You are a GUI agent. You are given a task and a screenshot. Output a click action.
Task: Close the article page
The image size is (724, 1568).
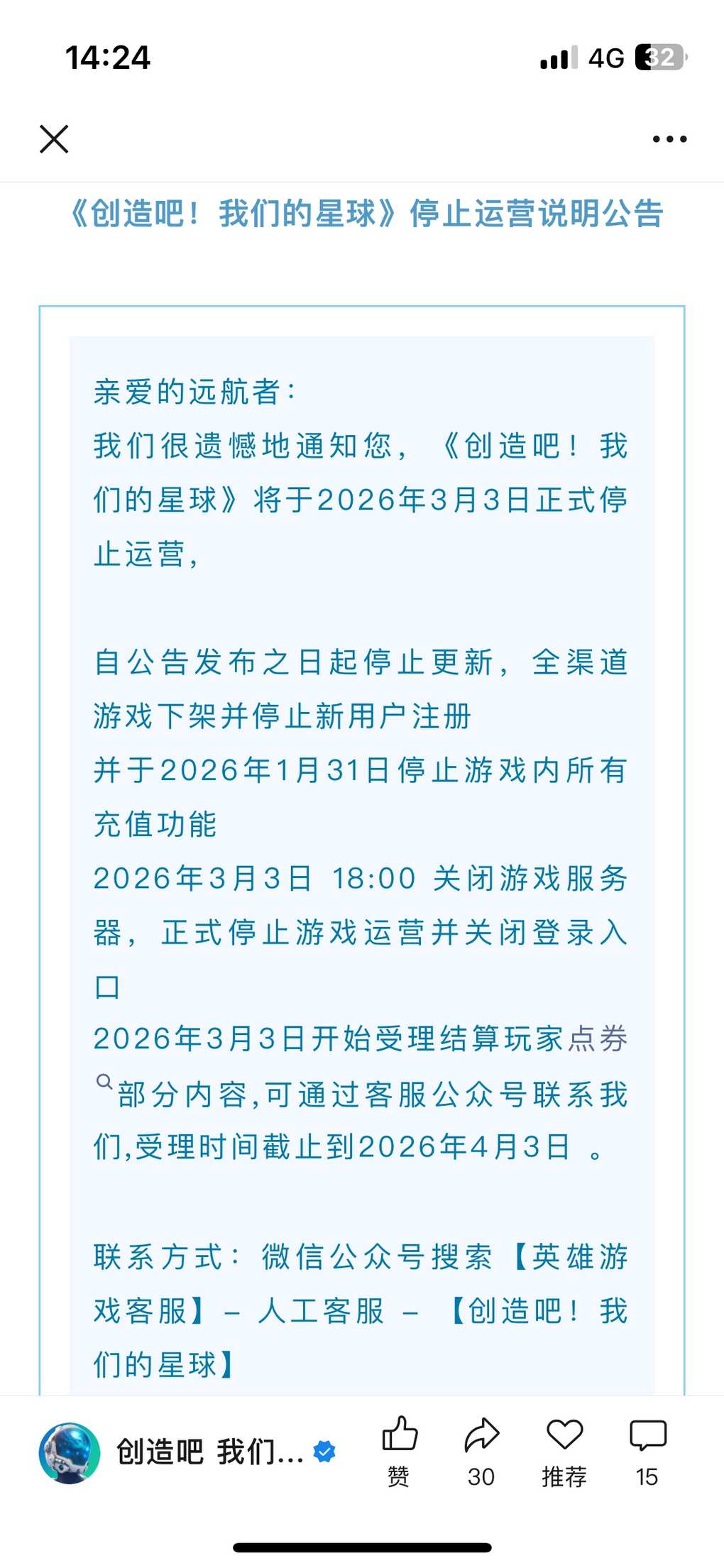[x=54, y=139]
